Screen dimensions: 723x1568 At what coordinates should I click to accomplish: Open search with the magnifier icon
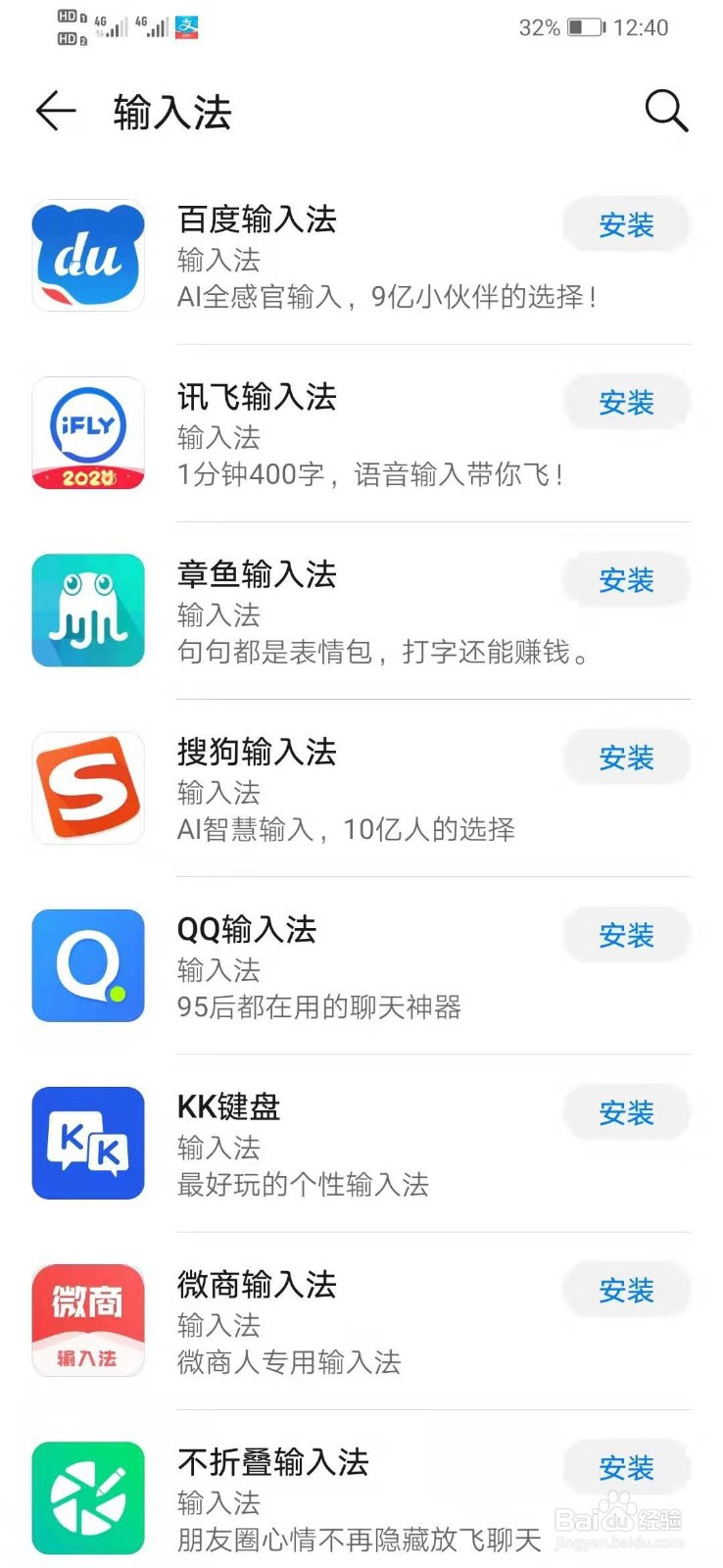click(666, 110)
